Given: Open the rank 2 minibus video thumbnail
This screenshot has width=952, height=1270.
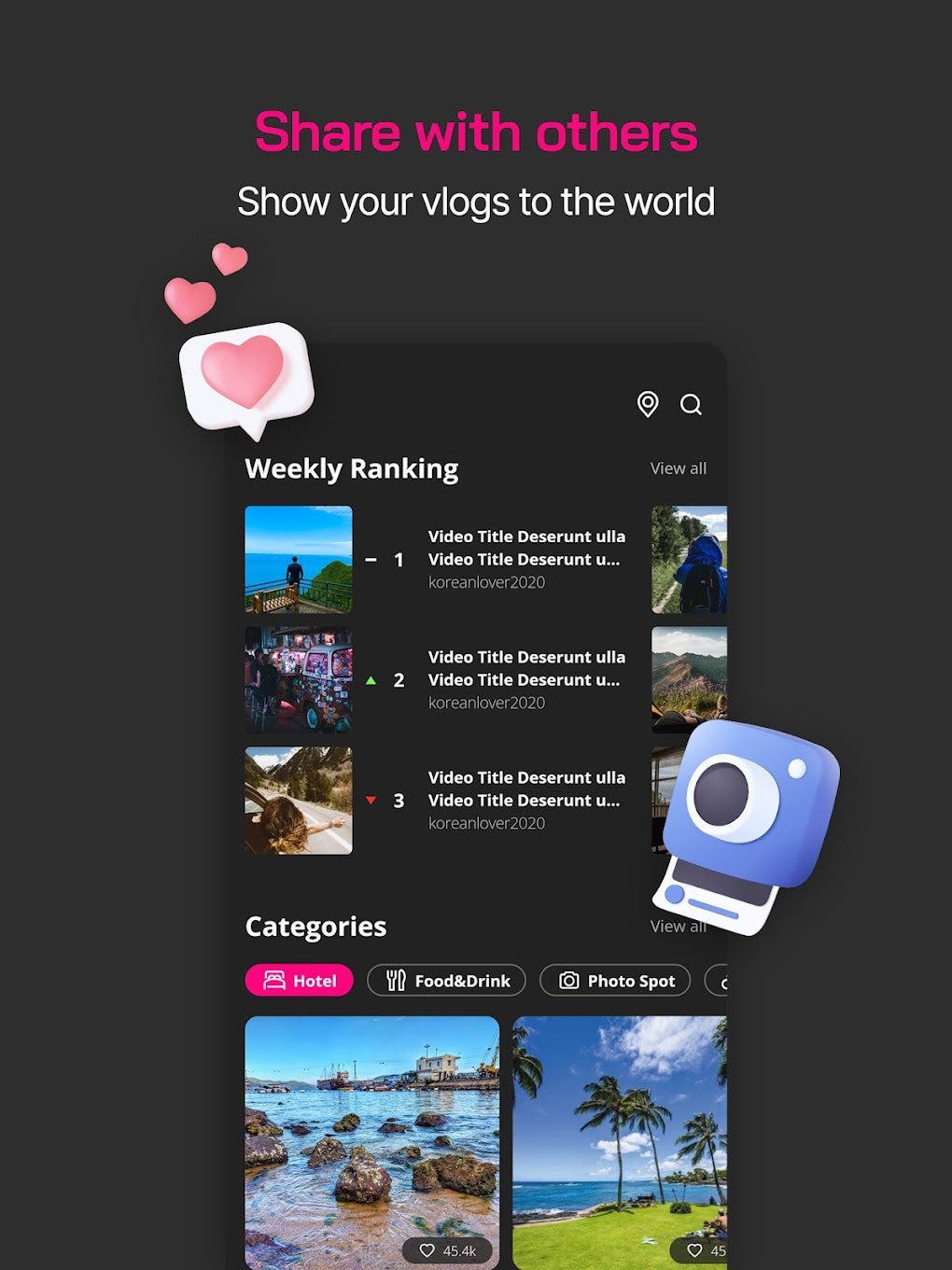Looking at the screenshot, I should pos(298,680).
